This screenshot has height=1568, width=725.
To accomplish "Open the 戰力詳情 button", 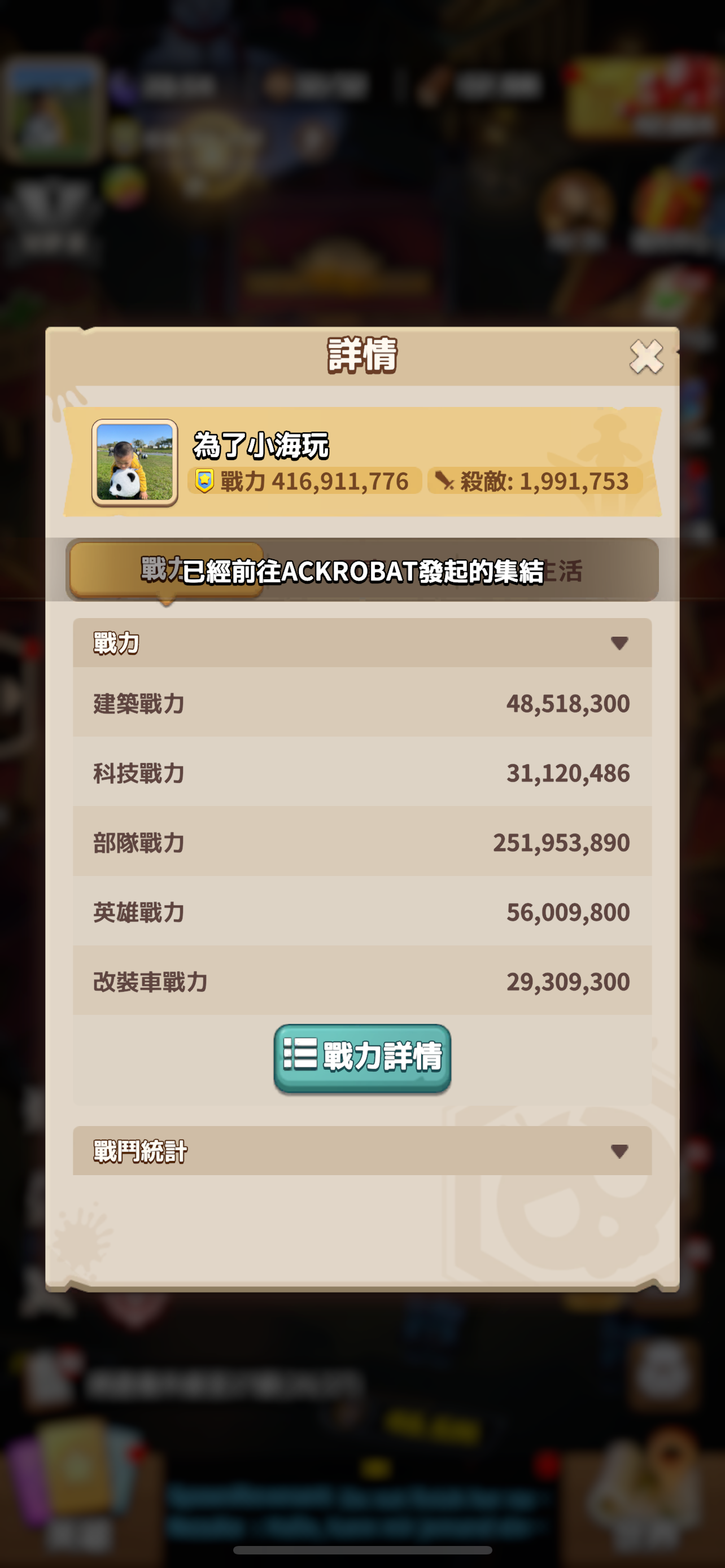I will [362, 1057].
